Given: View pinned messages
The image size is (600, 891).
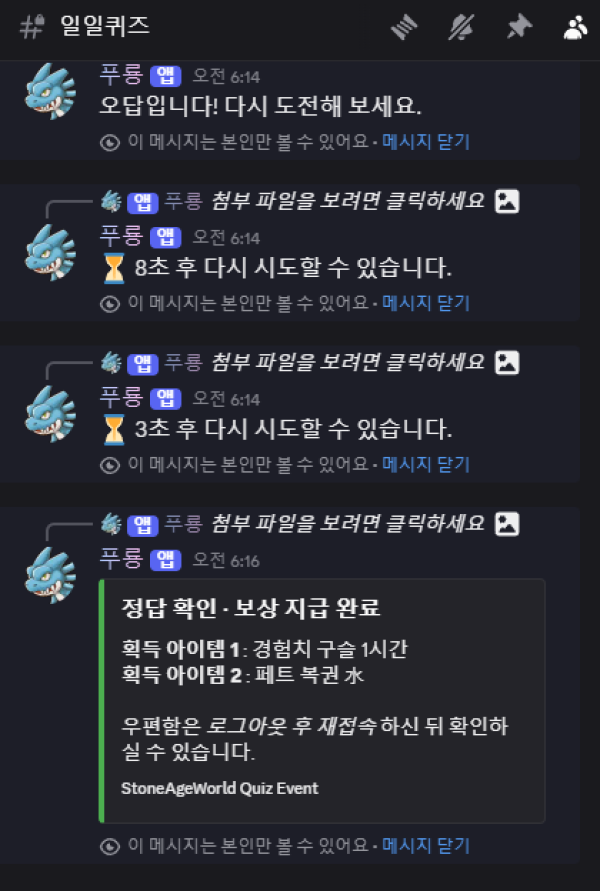Looking at the screenshot, I should 518,28.
